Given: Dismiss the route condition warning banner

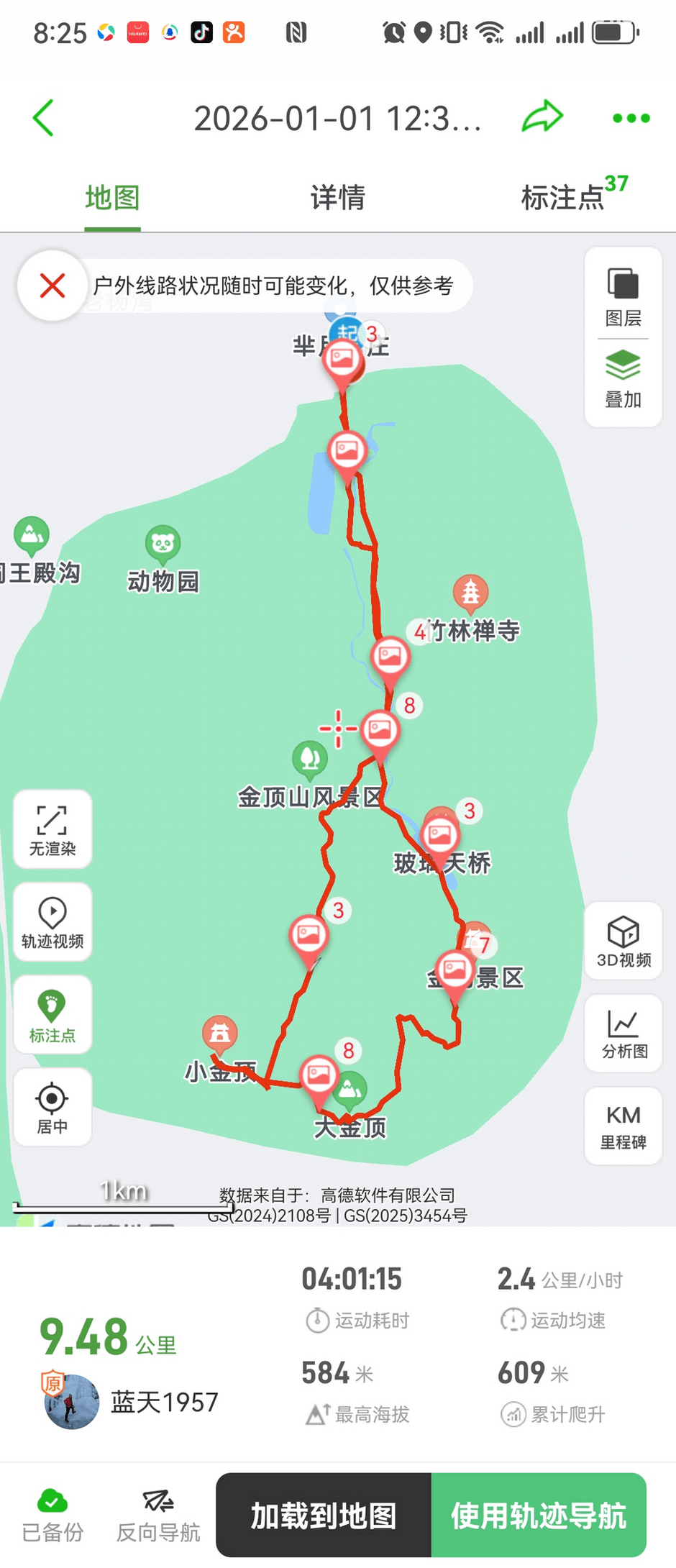Looking at the screenshot, I should [x=52, y=286].
